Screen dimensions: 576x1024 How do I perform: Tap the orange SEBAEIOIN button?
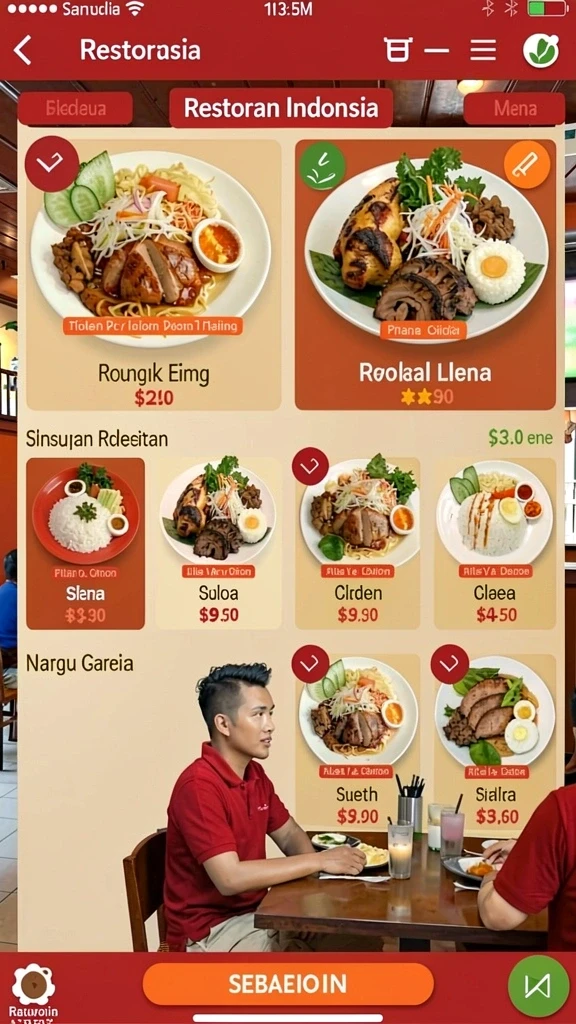[x=288, y=984]
